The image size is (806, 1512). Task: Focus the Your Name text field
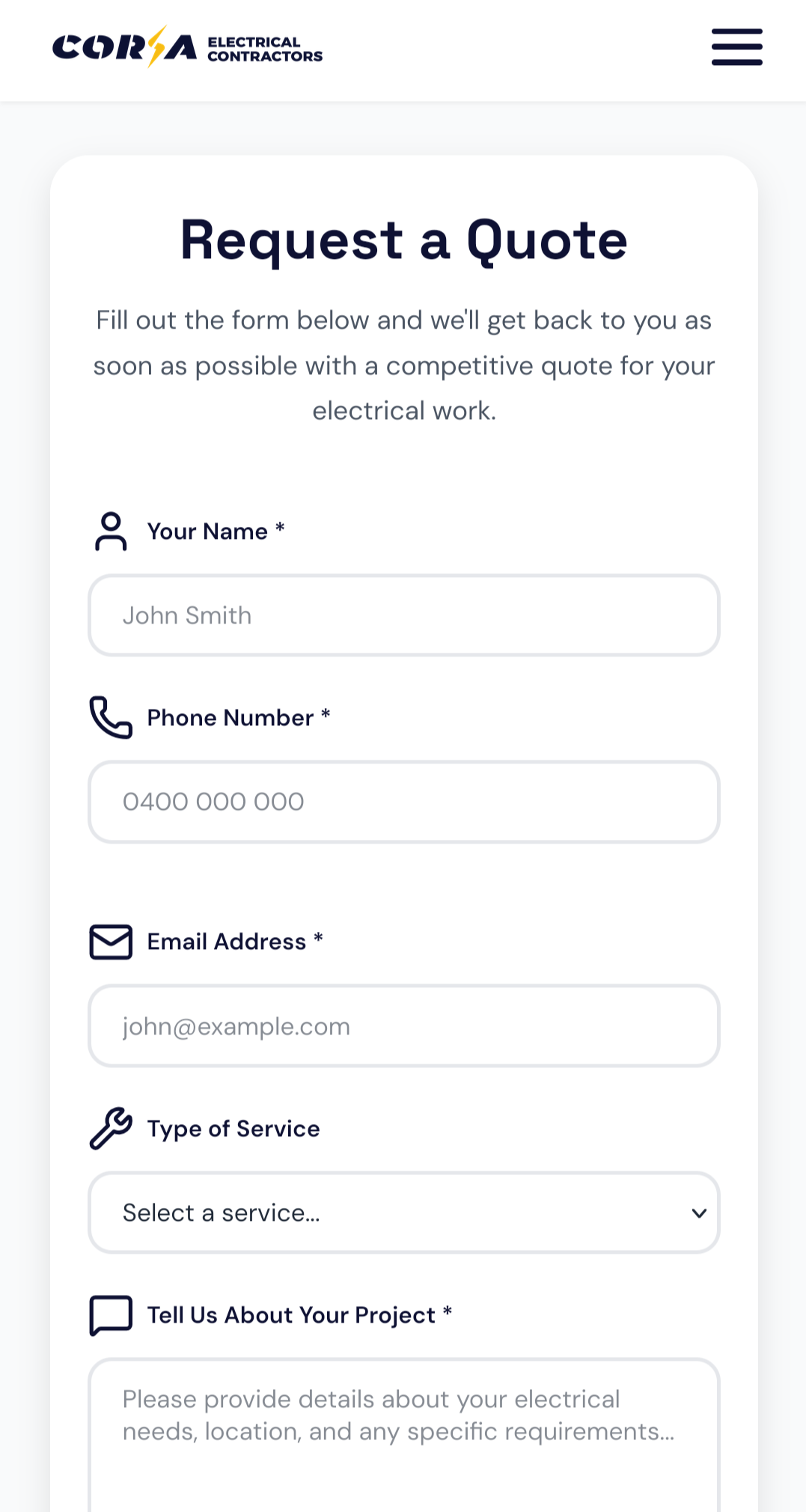(404, 615)
